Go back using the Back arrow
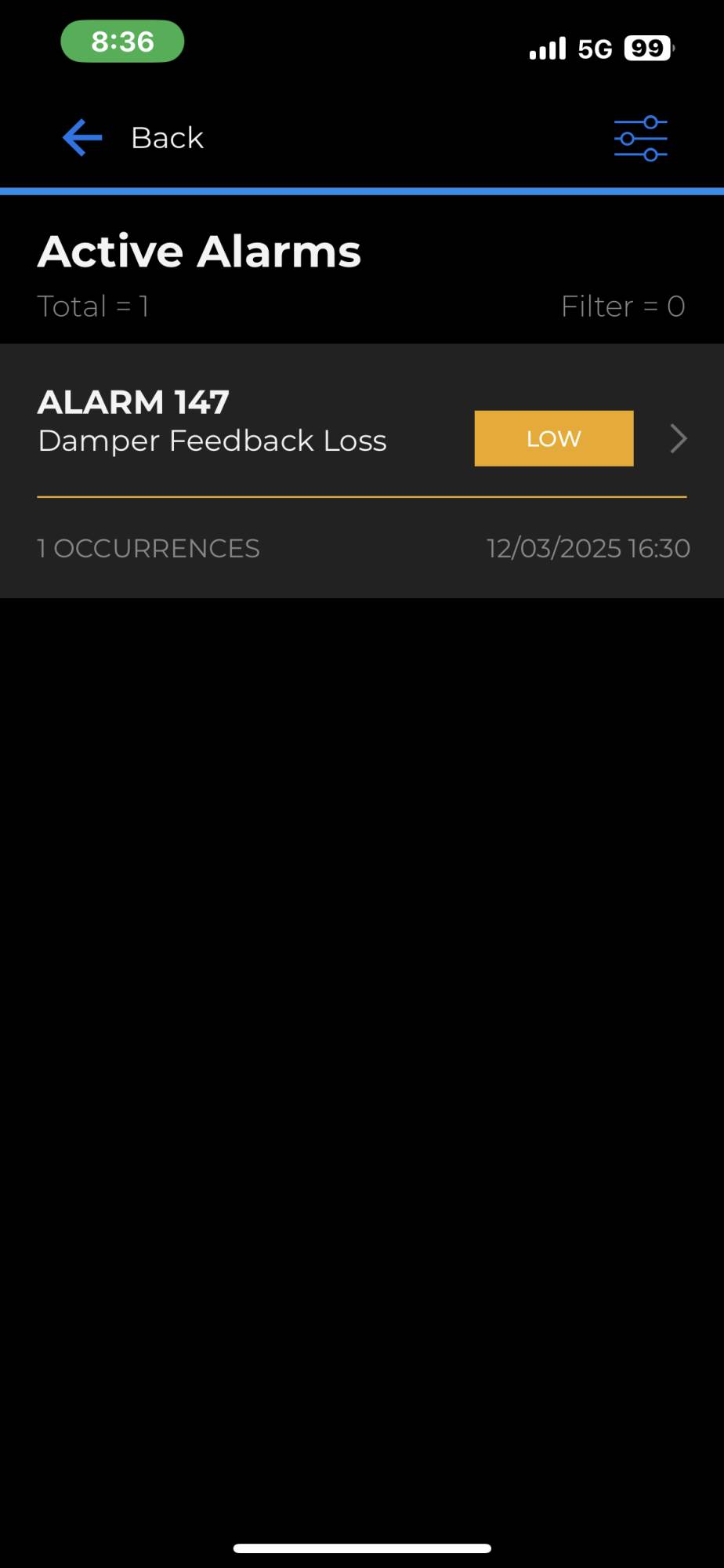 [x=83, y=138]
